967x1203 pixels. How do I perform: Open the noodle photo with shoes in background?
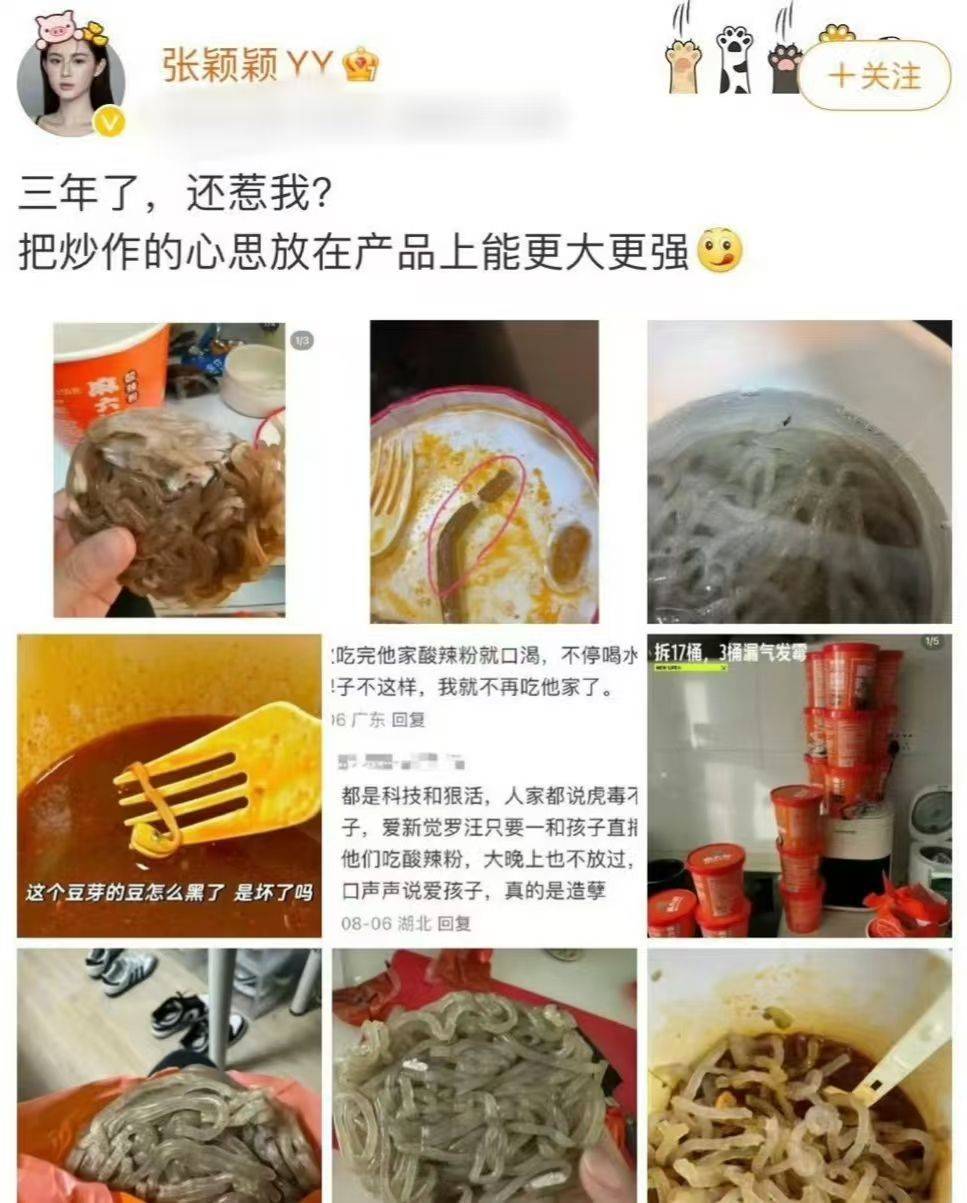pyautogui.click(x=169, y=1075)
